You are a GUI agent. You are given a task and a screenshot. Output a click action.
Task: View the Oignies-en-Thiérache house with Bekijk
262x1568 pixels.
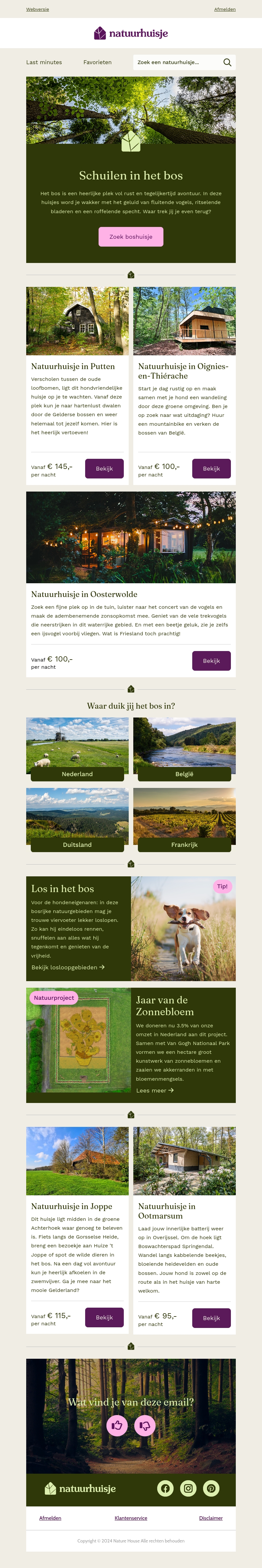[212, 469]
